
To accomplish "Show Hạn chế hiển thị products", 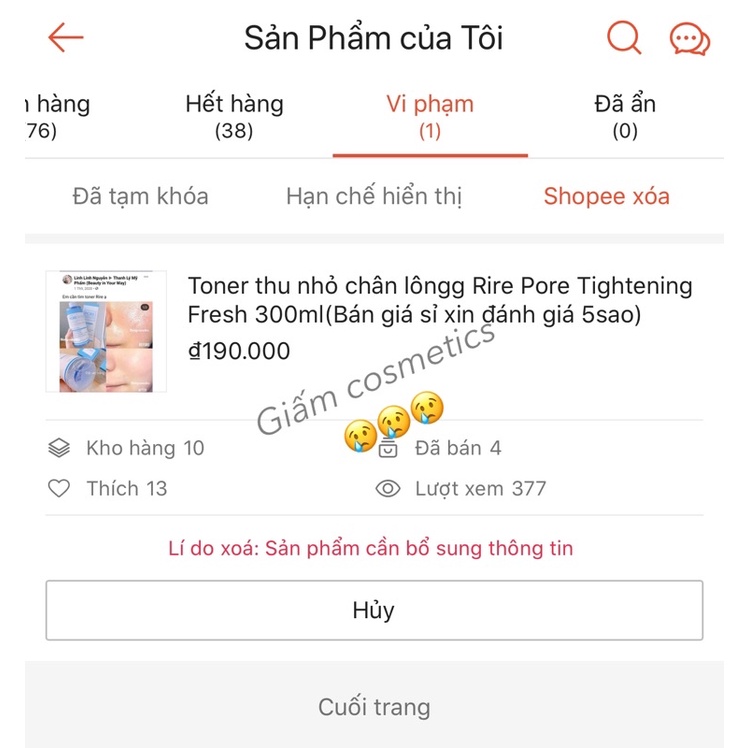I will click(374, 196).
